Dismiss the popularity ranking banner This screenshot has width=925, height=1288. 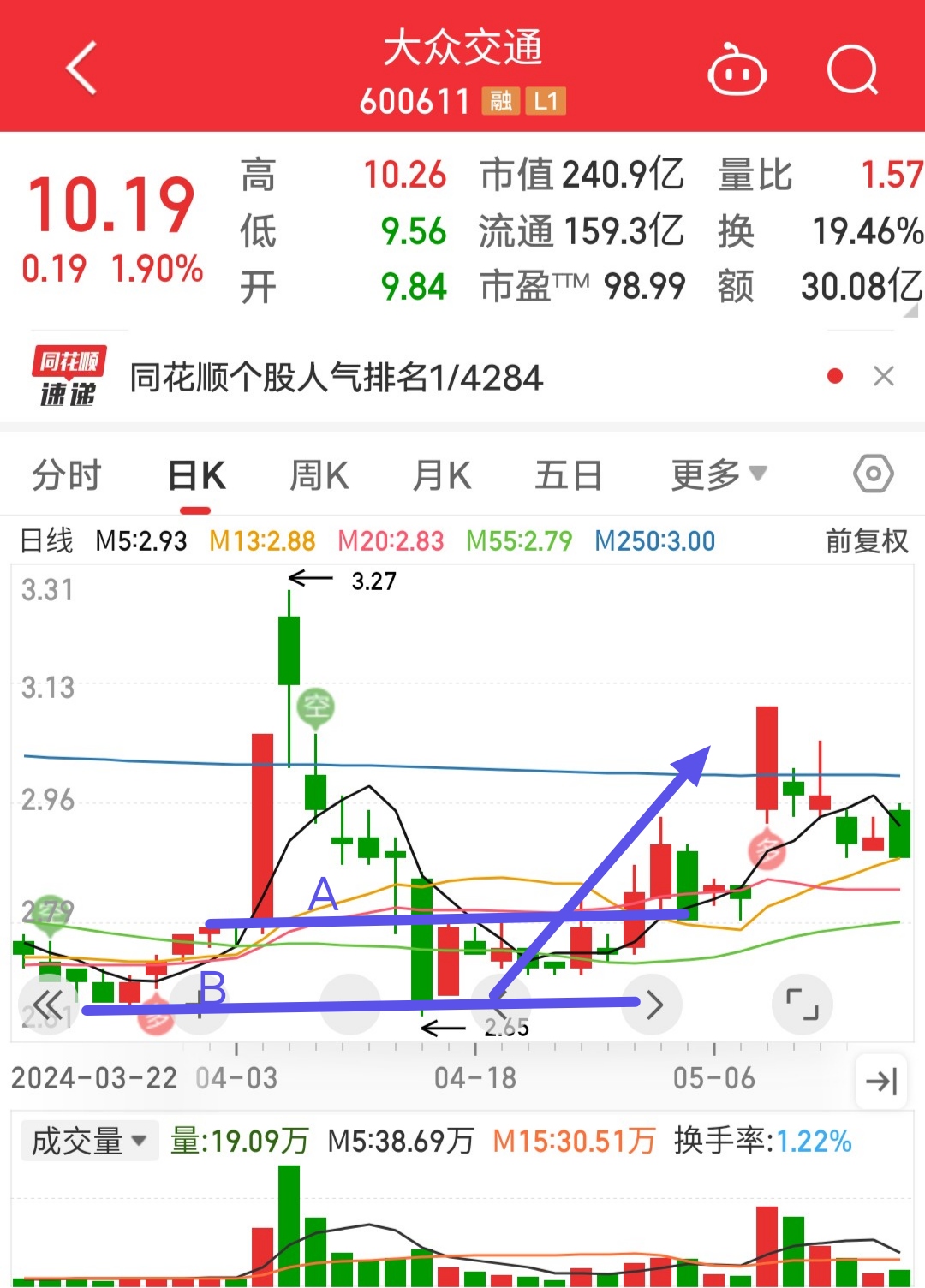pyautogui.click(x=883, y=375)
